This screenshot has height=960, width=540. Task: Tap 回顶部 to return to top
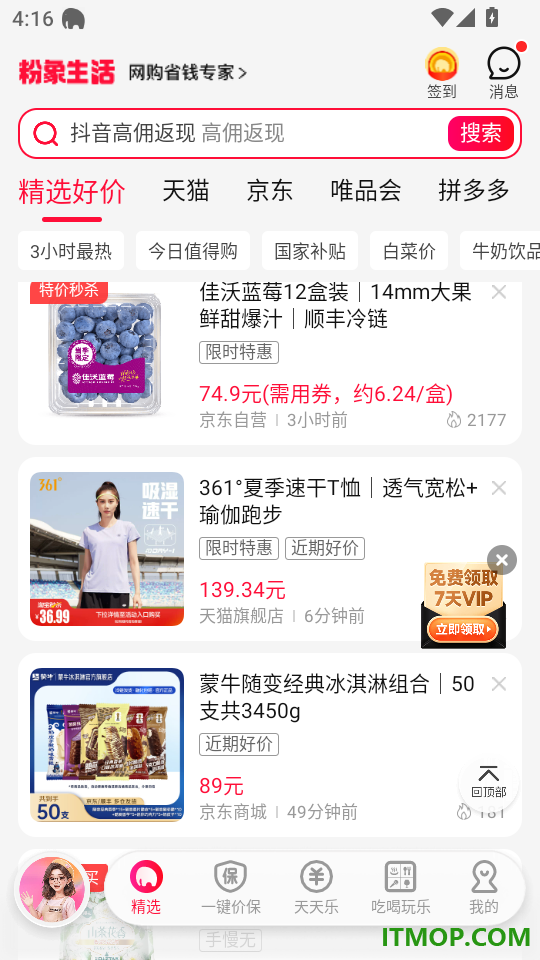tap(489, 782)
